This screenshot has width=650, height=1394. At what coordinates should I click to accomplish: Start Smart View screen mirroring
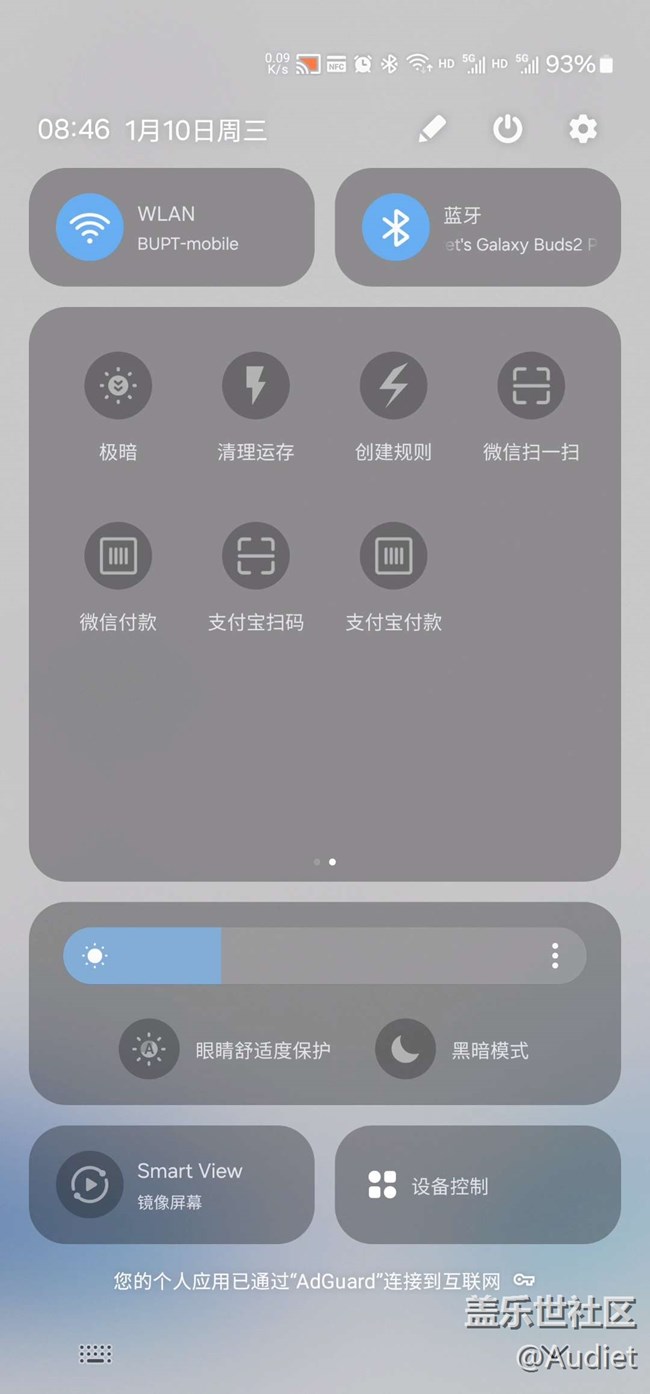click(x=90, y=1186)
